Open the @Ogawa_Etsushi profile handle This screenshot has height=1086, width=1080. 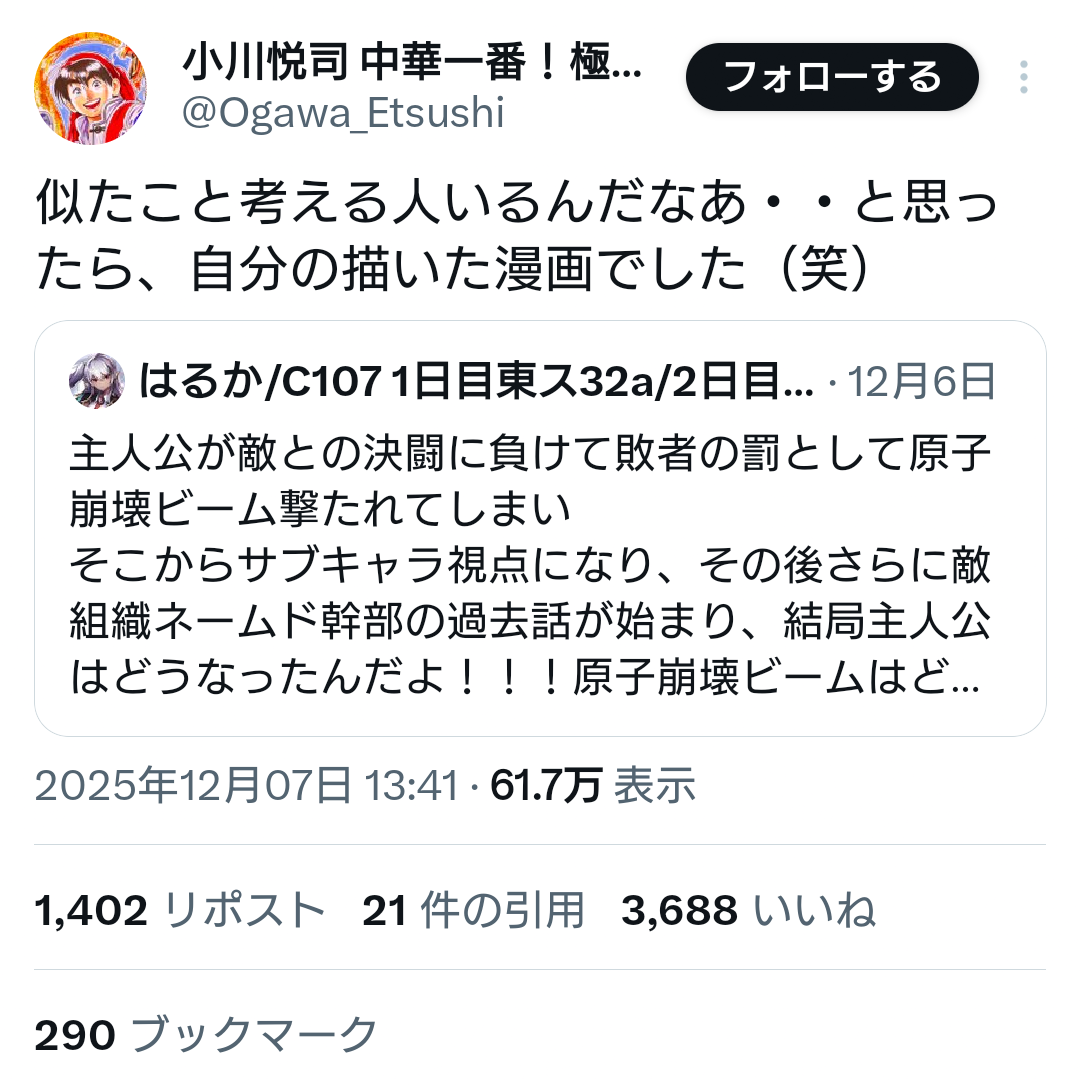click(344, 113)
